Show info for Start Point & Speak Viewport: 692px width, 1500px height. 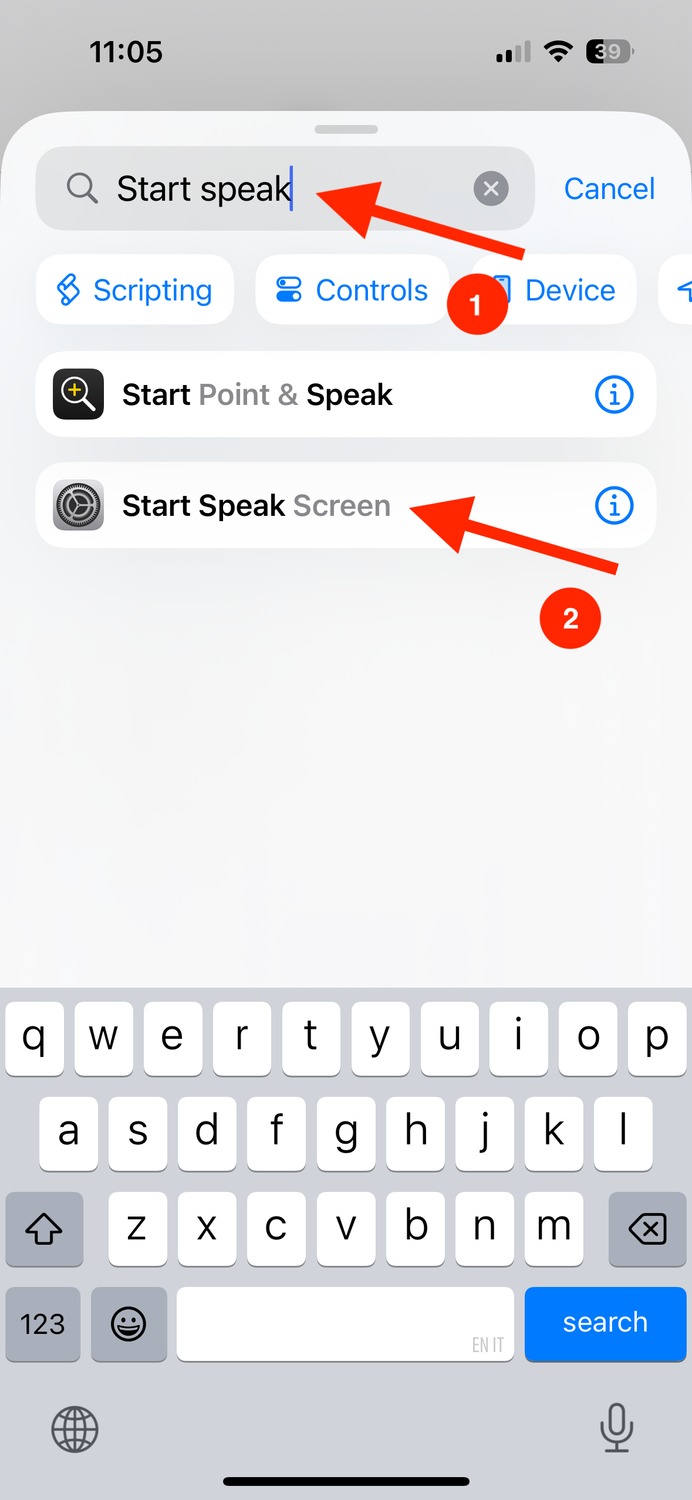614,395
